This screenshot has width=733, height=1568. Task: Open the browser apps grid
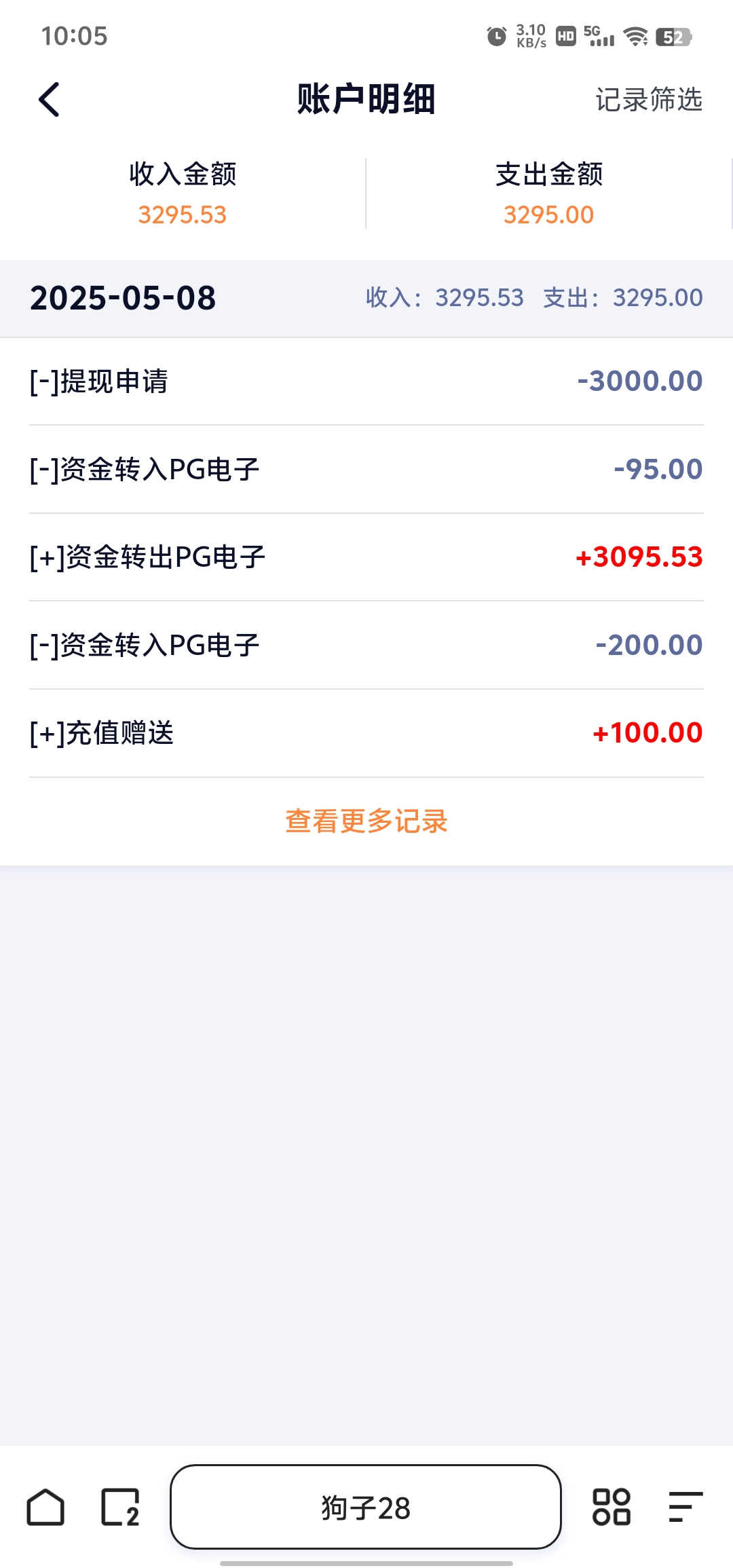612,1508
